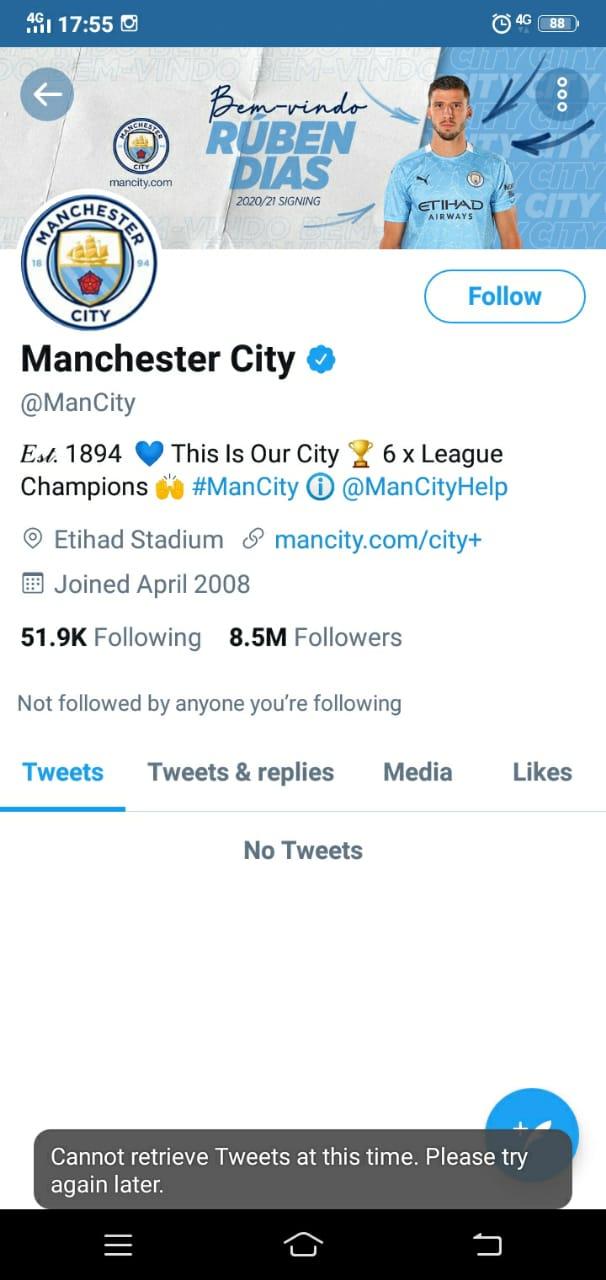Go back using the header arrow
The width and height of the screenshot is (606, 1280).
point(47,94)
